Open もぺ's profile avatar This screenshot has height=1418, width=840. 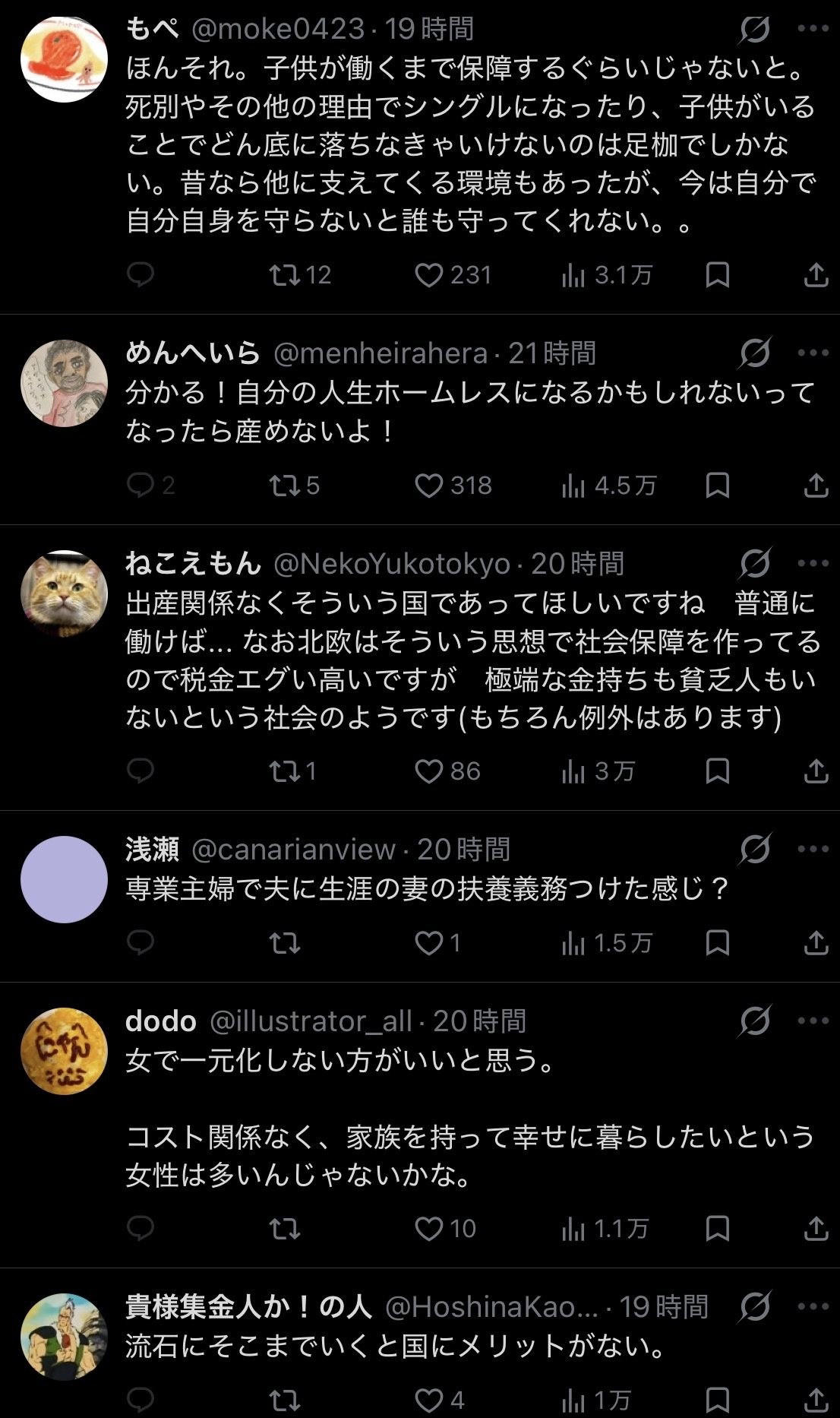click(64, 59)
